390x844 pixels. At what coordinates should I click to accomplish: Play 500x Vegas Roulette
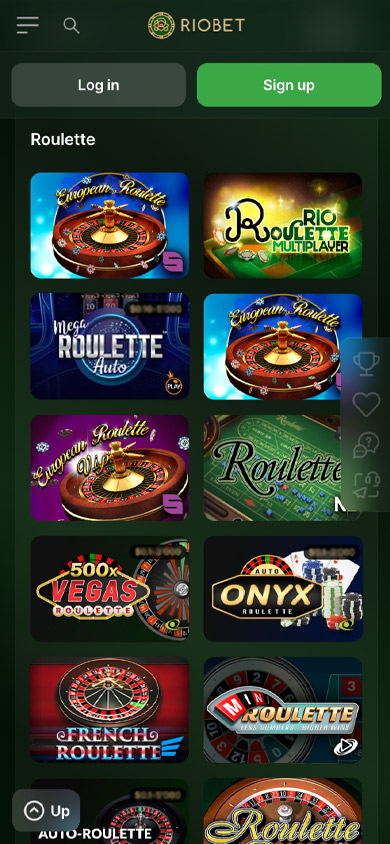coord(110,588)
